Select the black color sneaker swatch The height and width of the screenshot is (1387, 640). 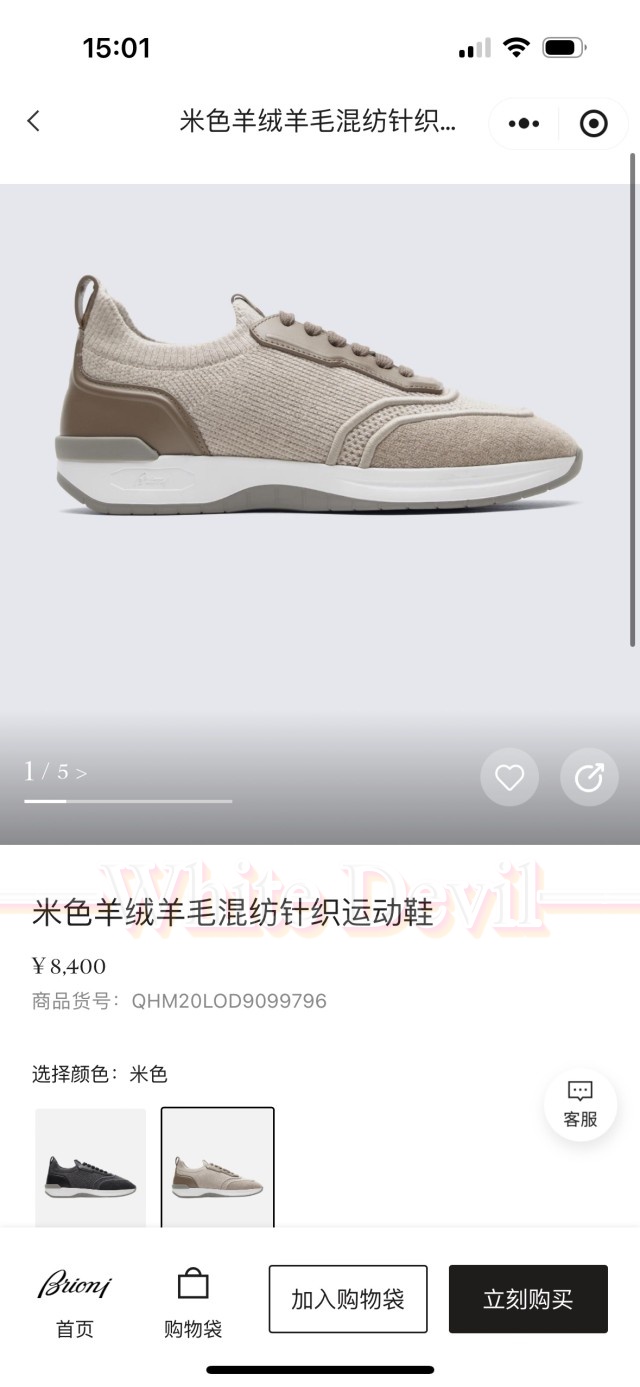[90, 1168]
